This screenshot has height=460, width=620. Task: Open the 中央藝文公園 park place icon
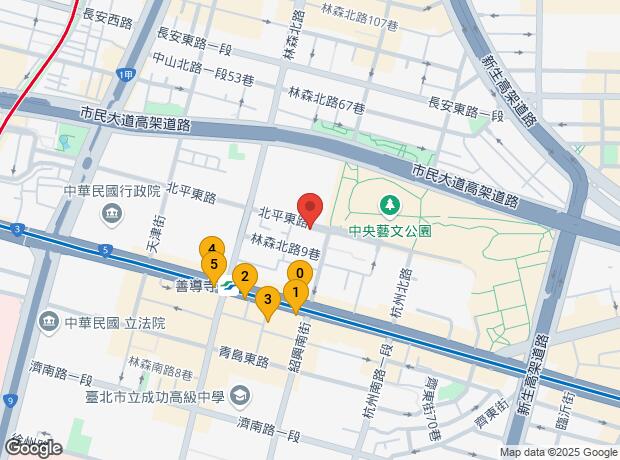(x=389, y=206)
